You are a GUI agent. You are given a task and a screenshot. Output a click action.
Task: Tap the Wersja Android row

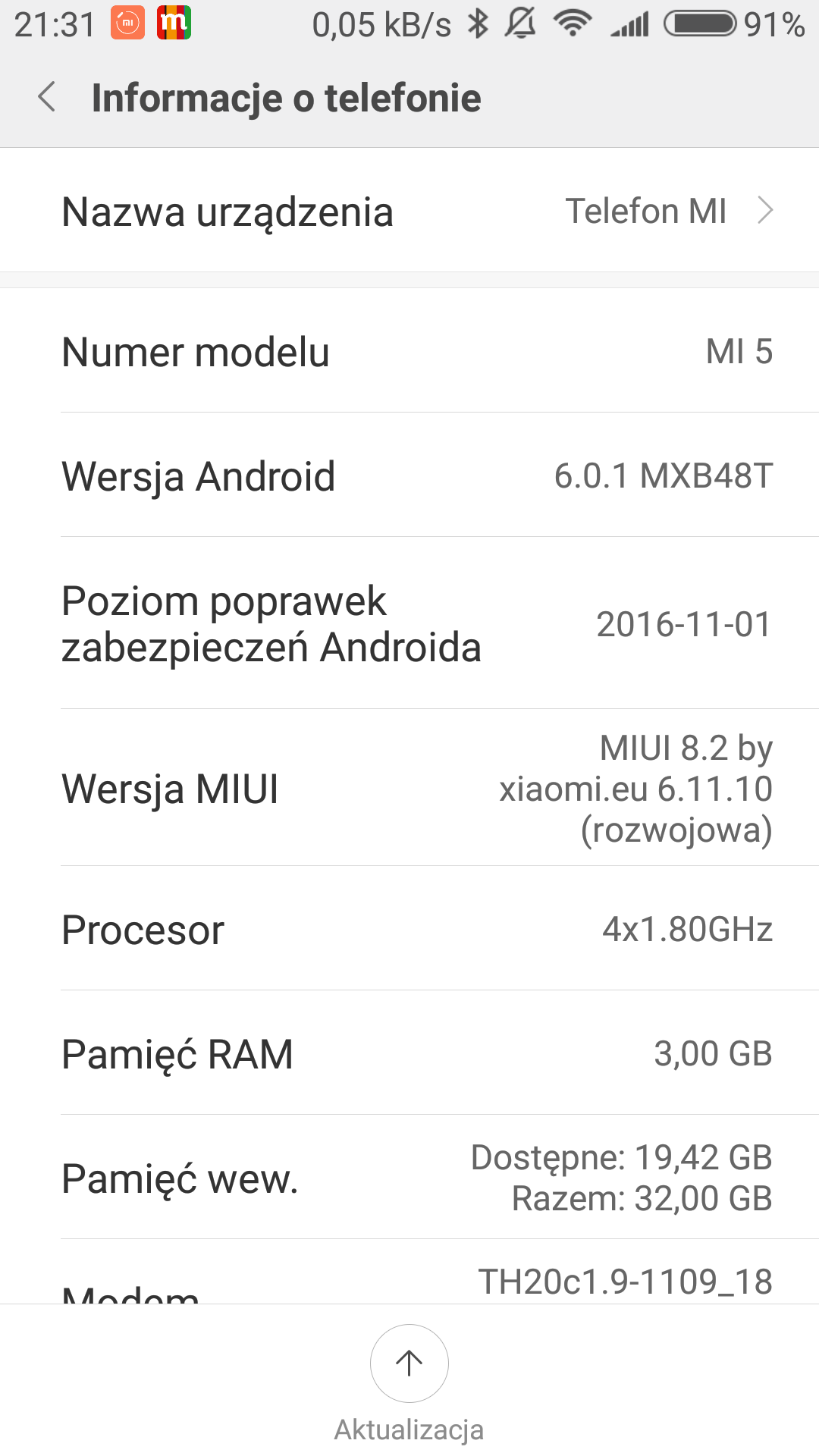coord(409,475)
